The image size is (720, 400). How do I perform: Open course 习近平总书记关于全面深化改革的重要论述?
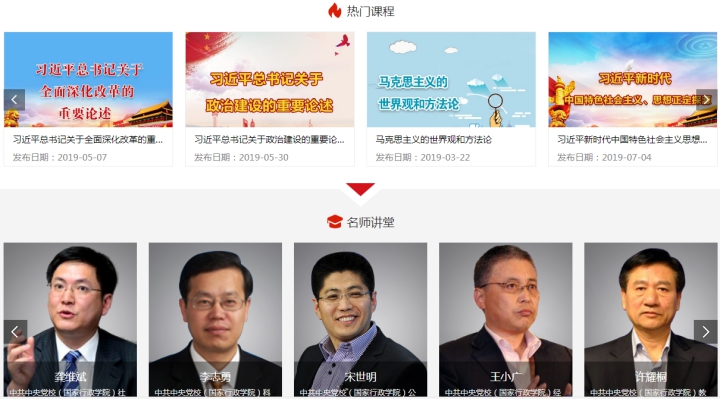(88, 80)
